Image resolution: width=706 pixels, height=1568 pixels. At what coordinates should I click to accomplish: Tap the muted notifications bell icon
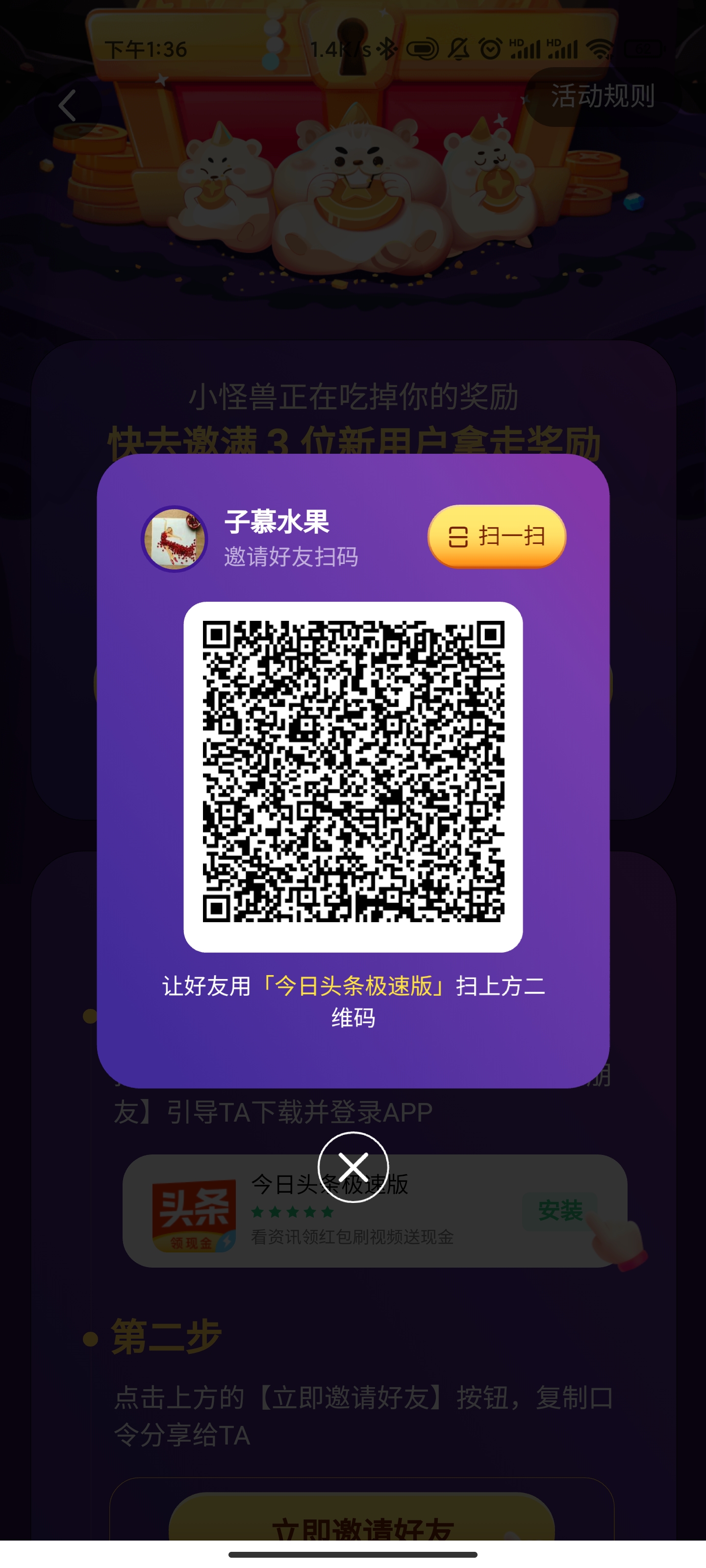click(x=460, y=50)
